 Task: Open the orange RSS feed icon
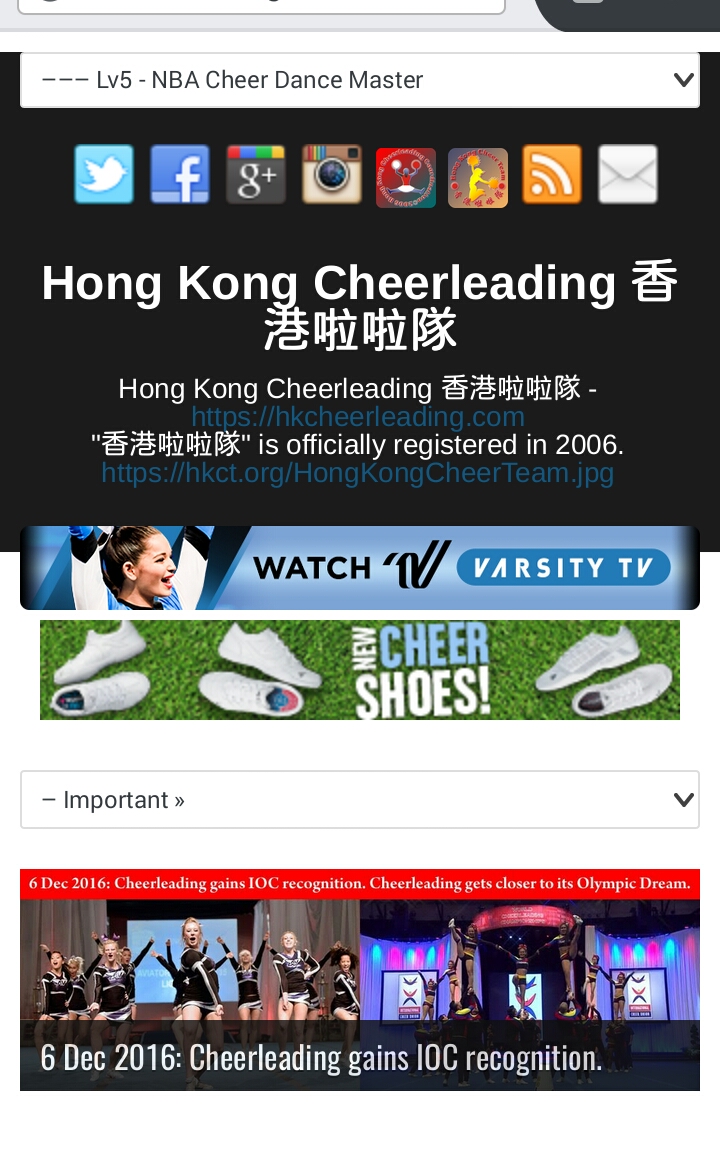[x=552, y=175]
